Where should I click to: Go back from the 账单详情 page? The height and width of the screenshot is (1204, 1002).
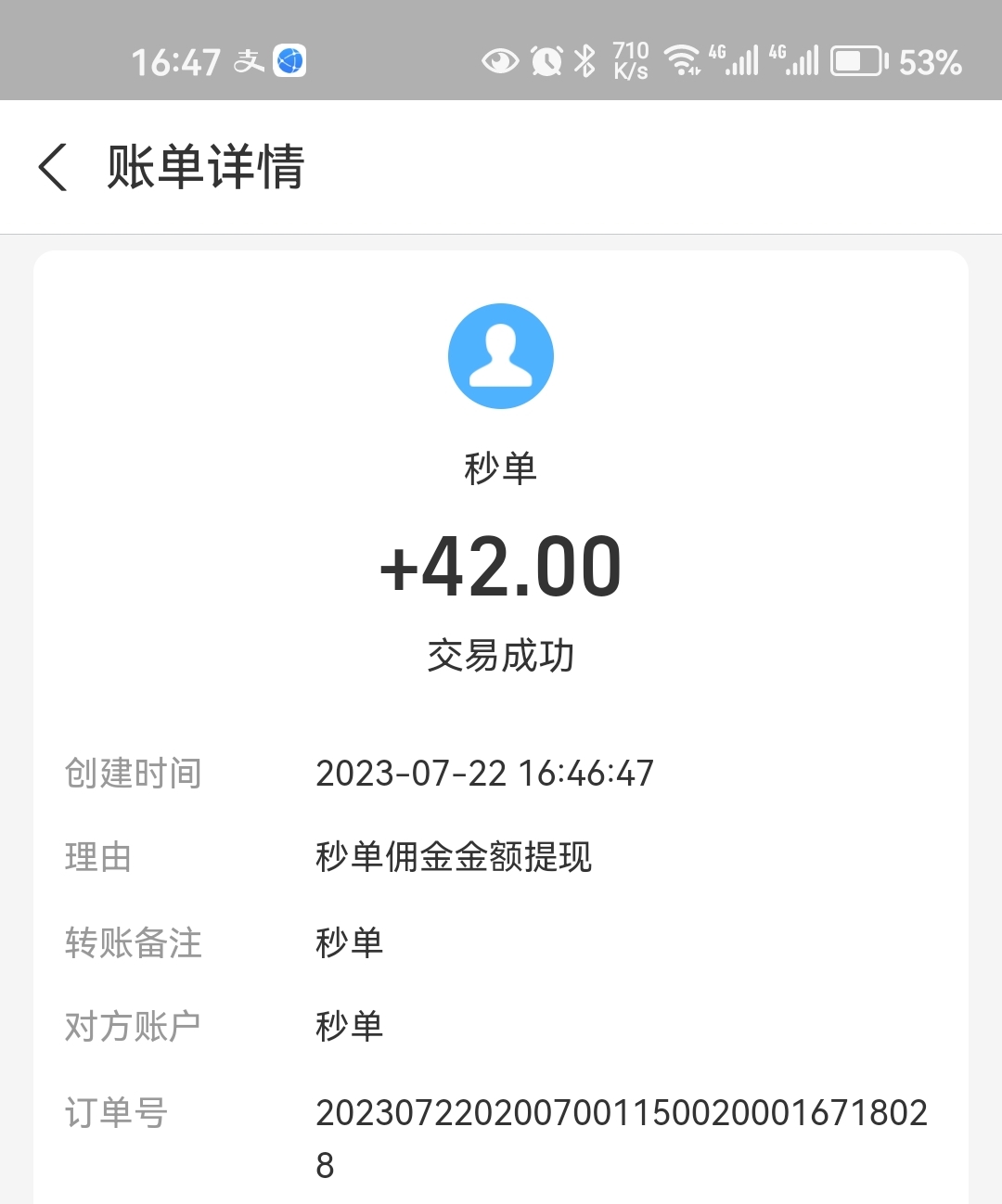coord(53,167)
